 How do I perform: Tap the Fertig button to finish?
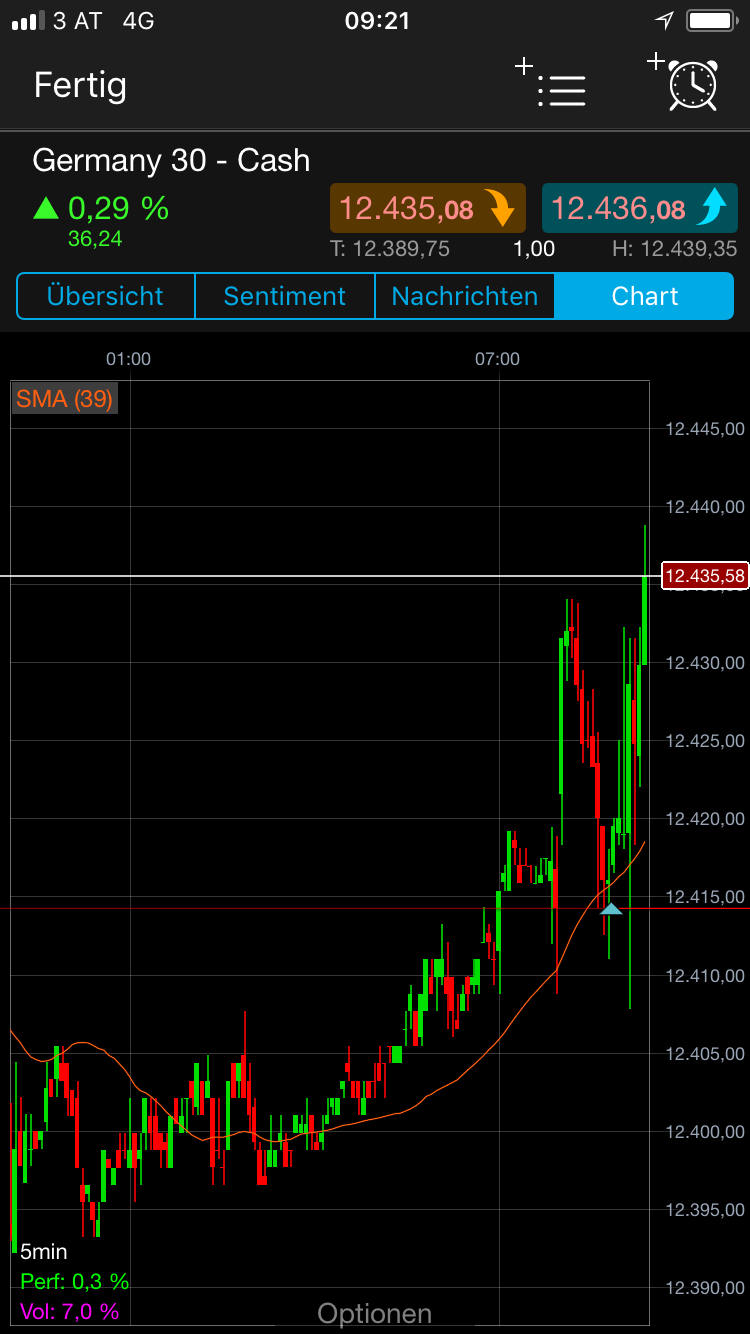coord(80,86)
